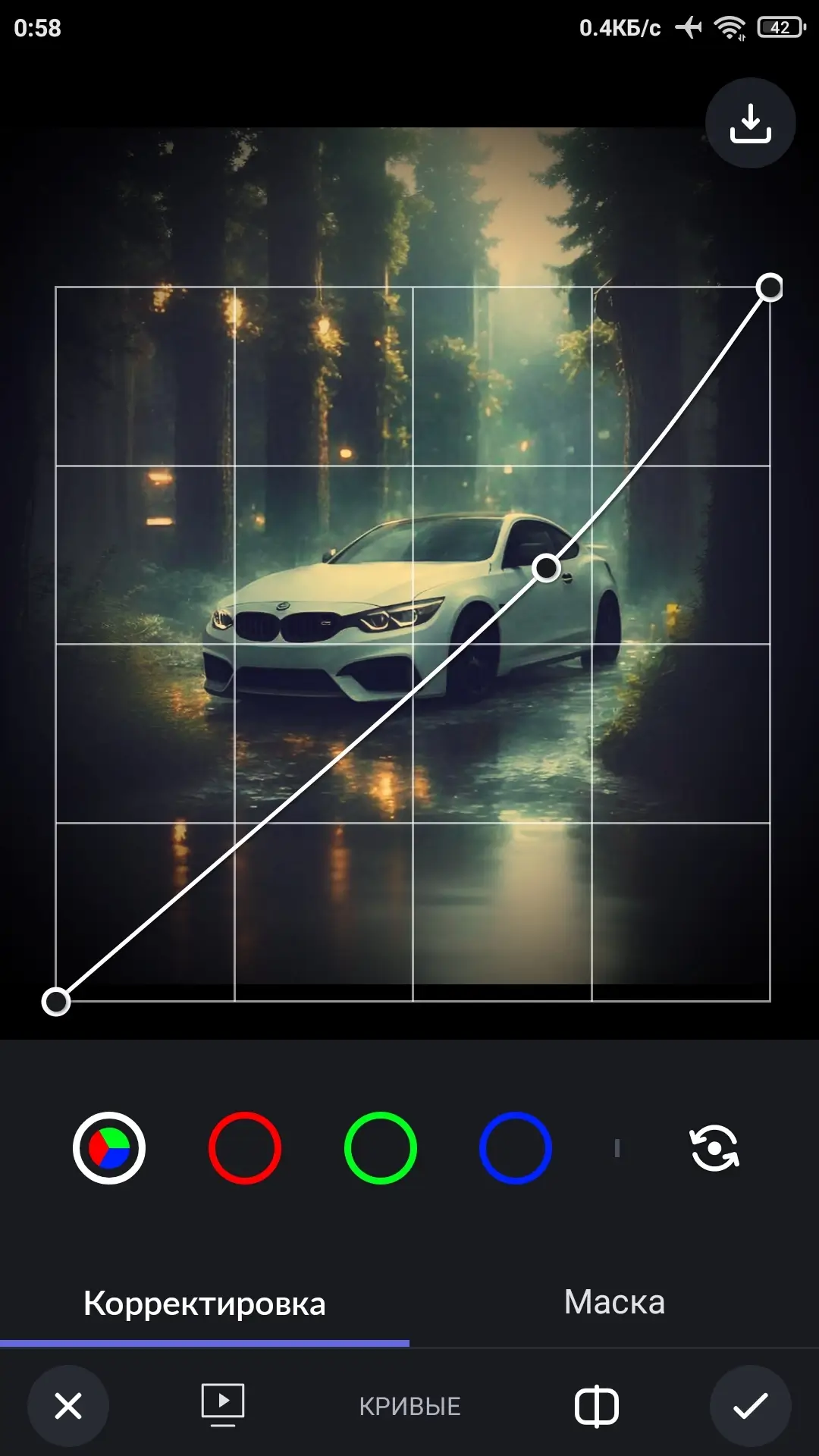The height and width of the screenshot is (1456, 819).
Task: Select the red channel curve
Action: 245,1148
